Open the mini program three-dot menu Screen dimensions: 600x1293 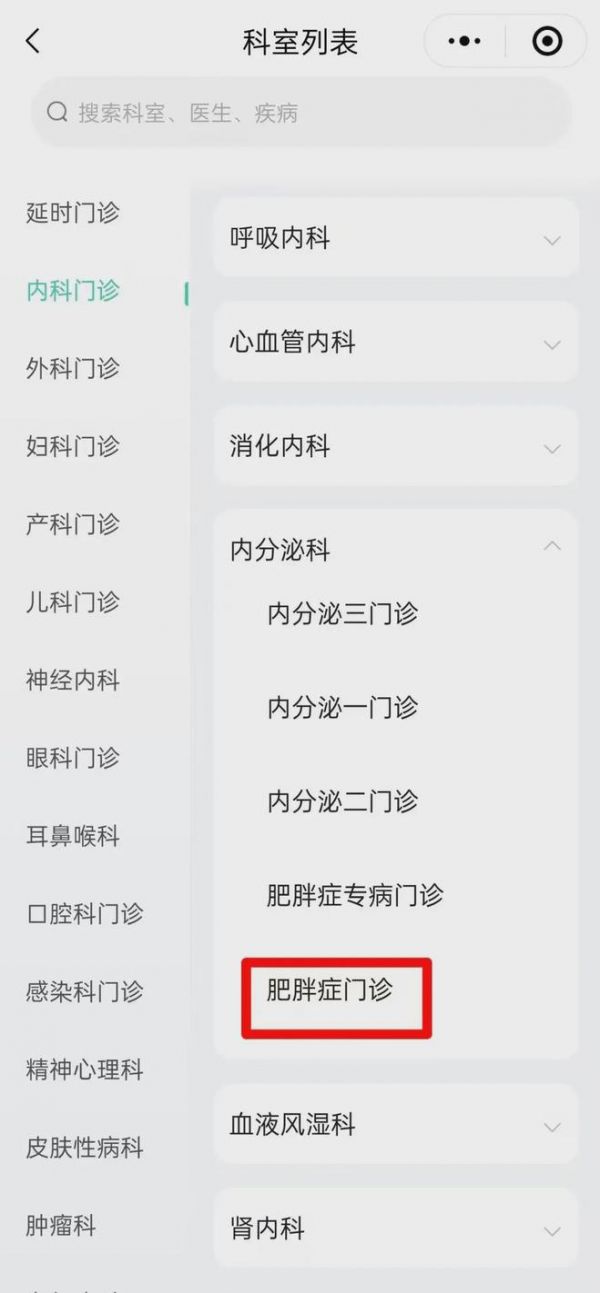coord(465,41)
